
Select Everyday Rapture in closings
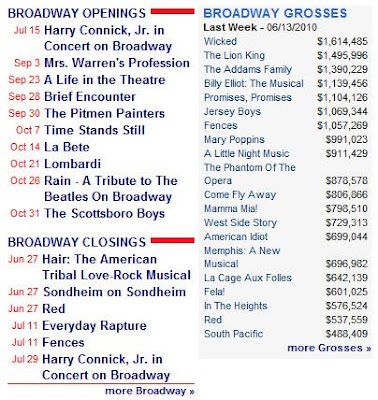tap(95, 326)
